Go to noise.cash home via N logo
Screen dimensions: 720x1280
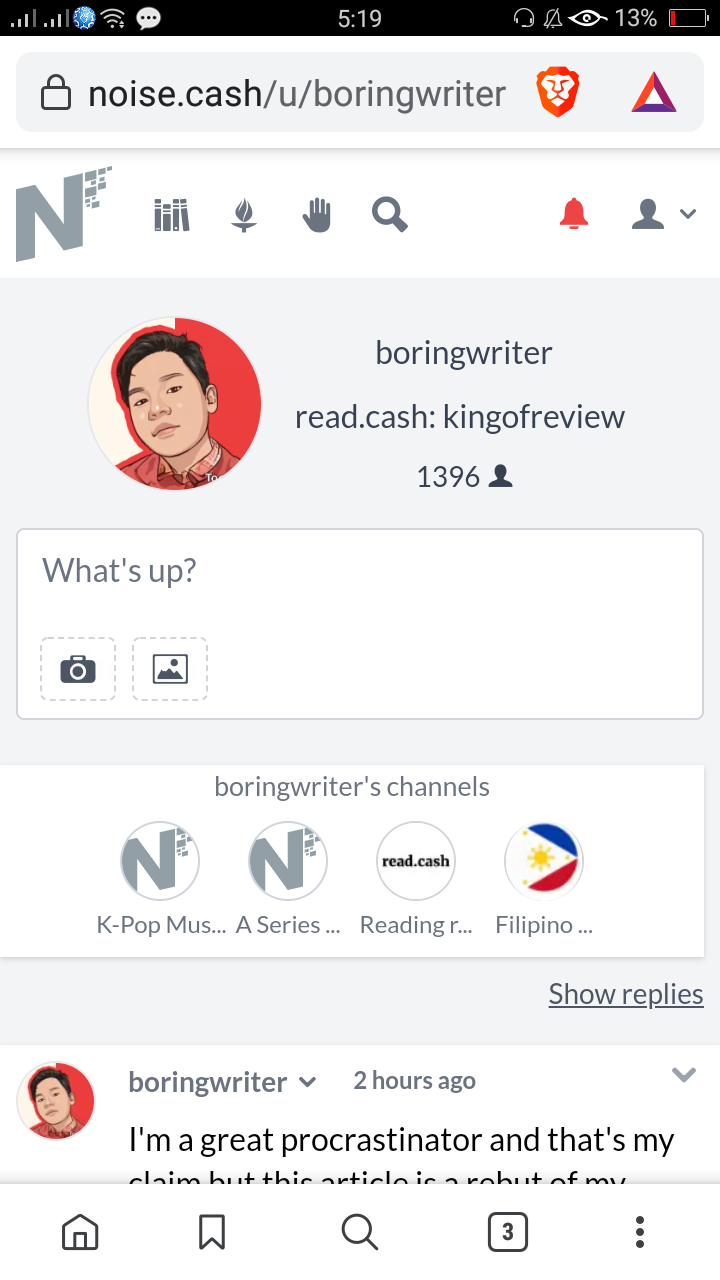[63, 214]
